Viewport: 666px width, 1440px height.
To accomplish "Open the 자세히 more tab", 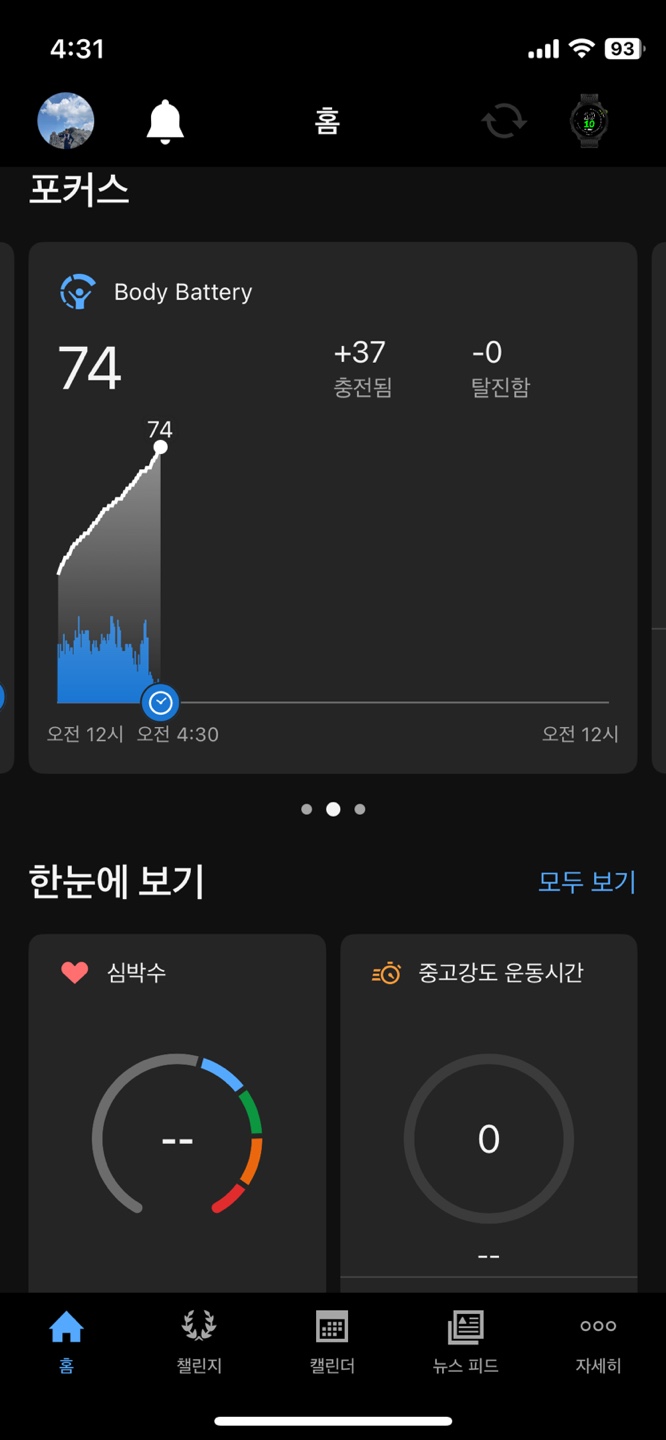I will pos(598,1342).
